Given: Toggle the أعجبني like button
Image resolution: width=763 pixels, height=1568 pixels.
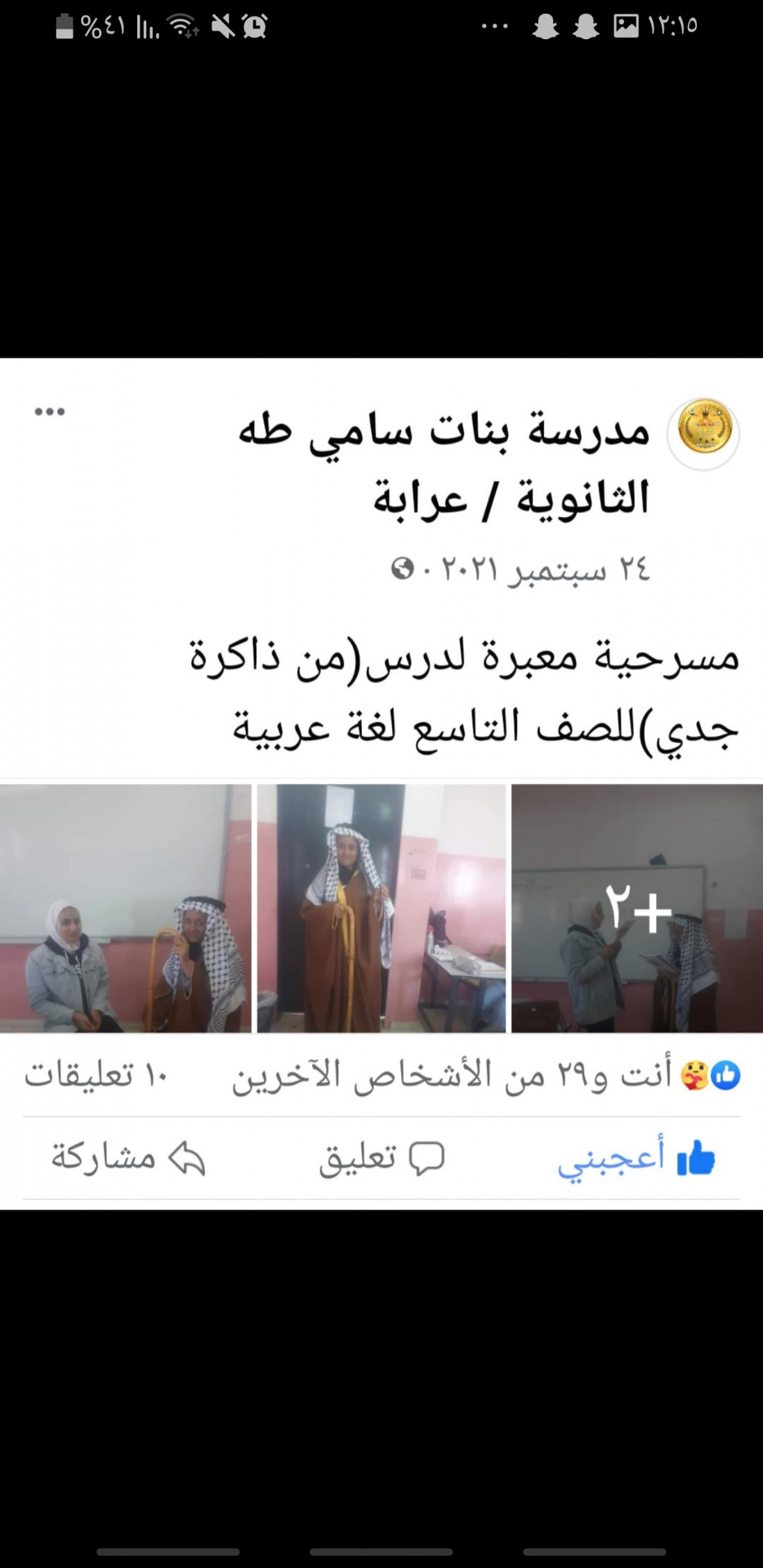Looking at the screenshot, I should tap(636, 1157).
